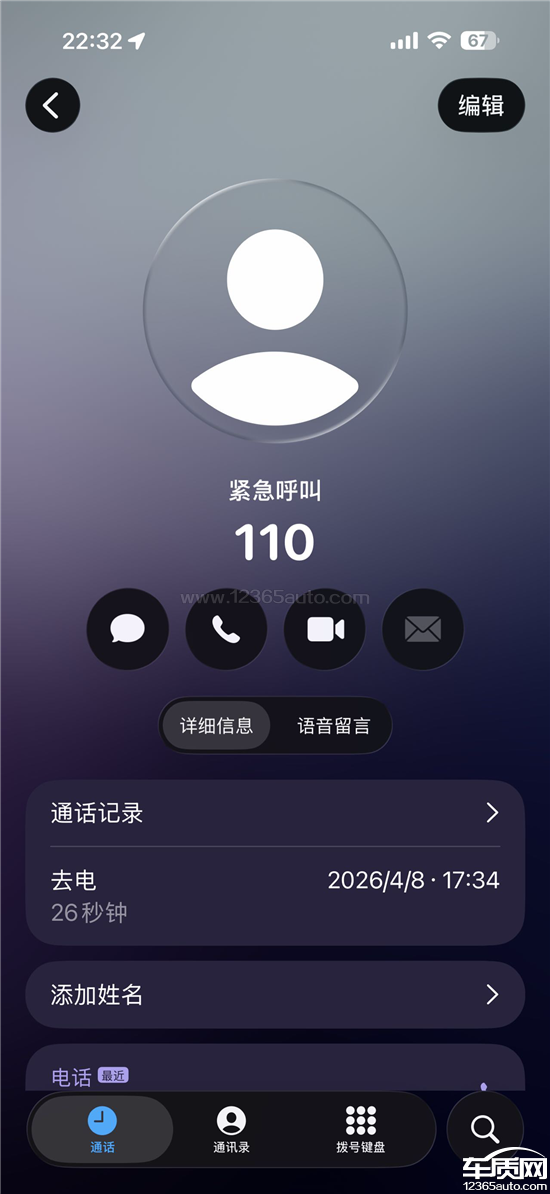550x1194 pixels.
Task: Open the 拨号键盘 keypad tab
Action: click(x=361, y=1129)
